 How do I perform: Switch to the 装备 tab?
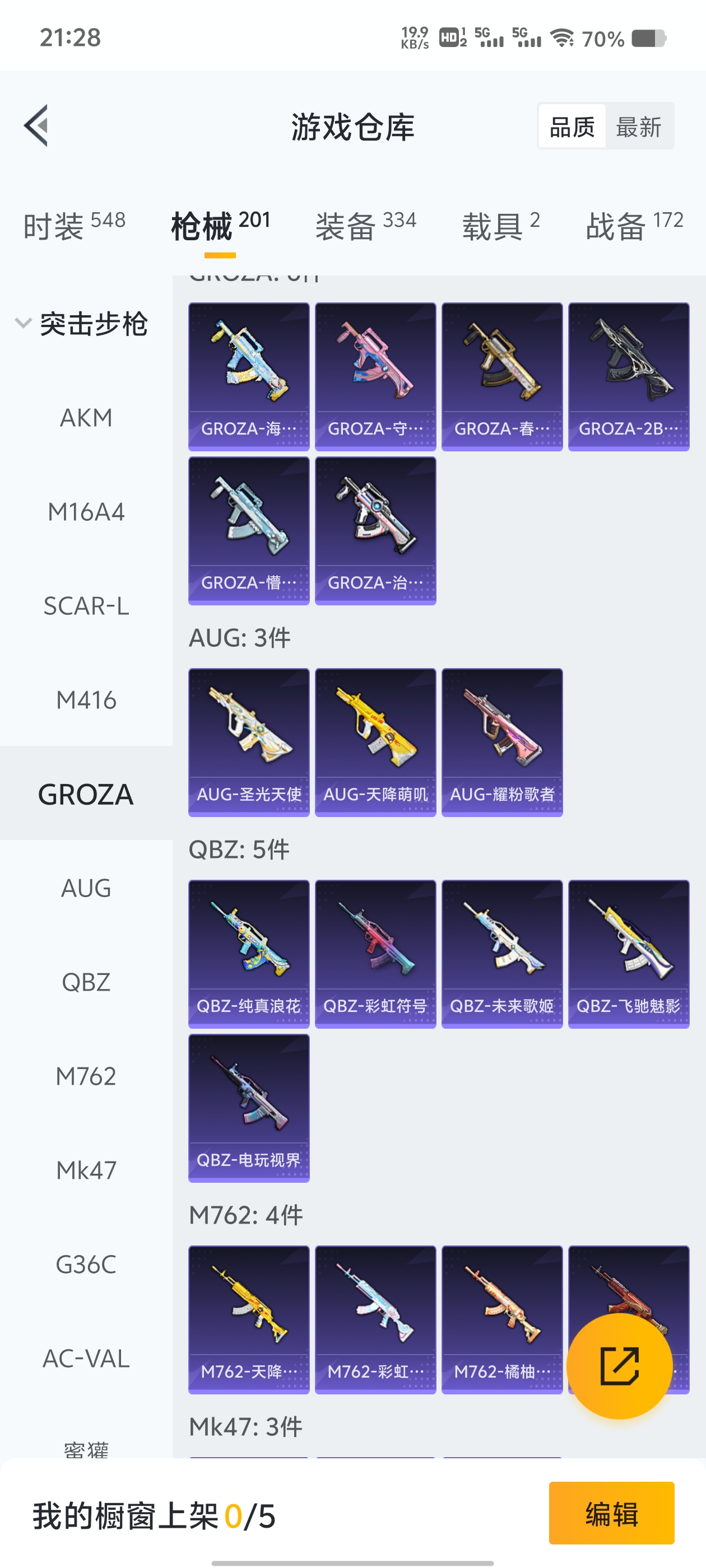[365, 226]
